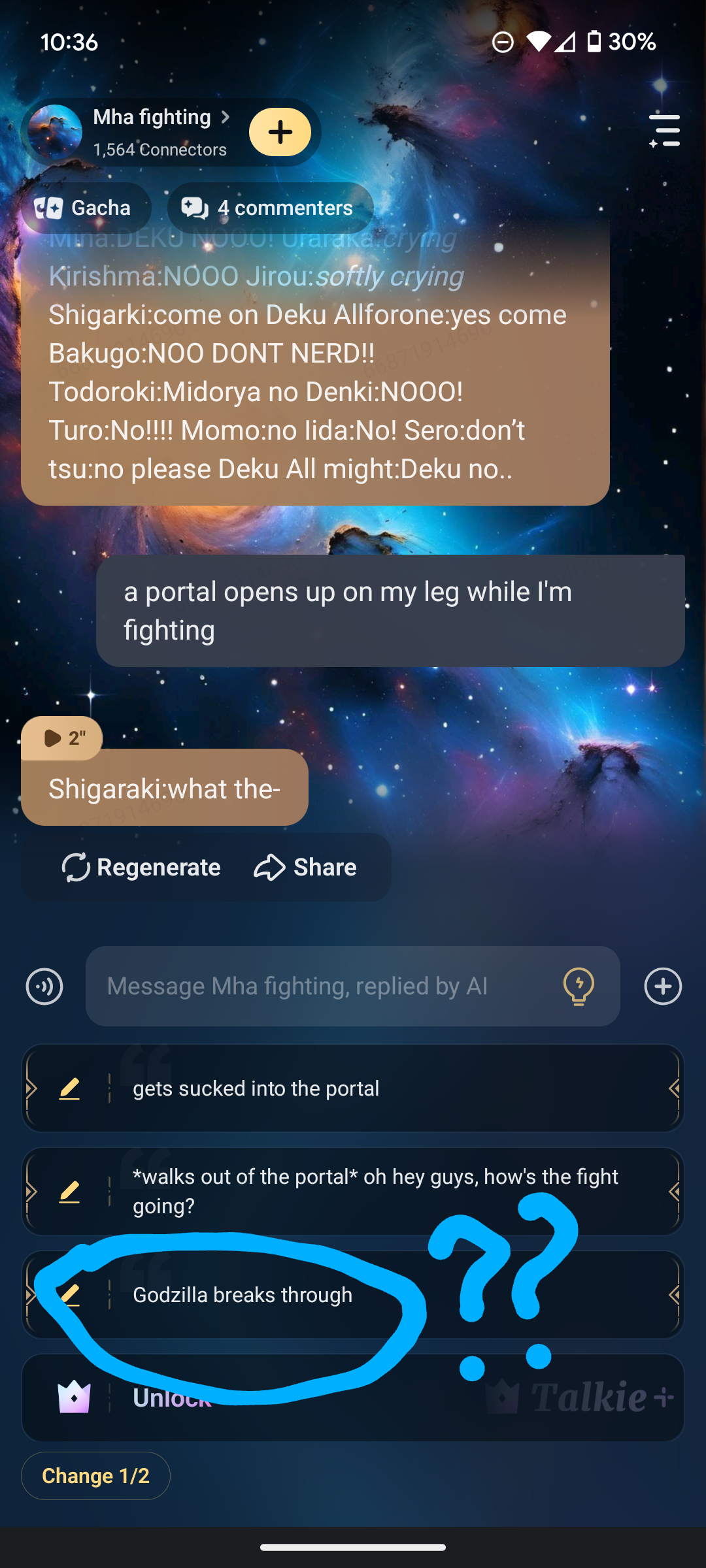706x1568 pixels.
Task: Share the Shigaraki reply
Action: 305,868
